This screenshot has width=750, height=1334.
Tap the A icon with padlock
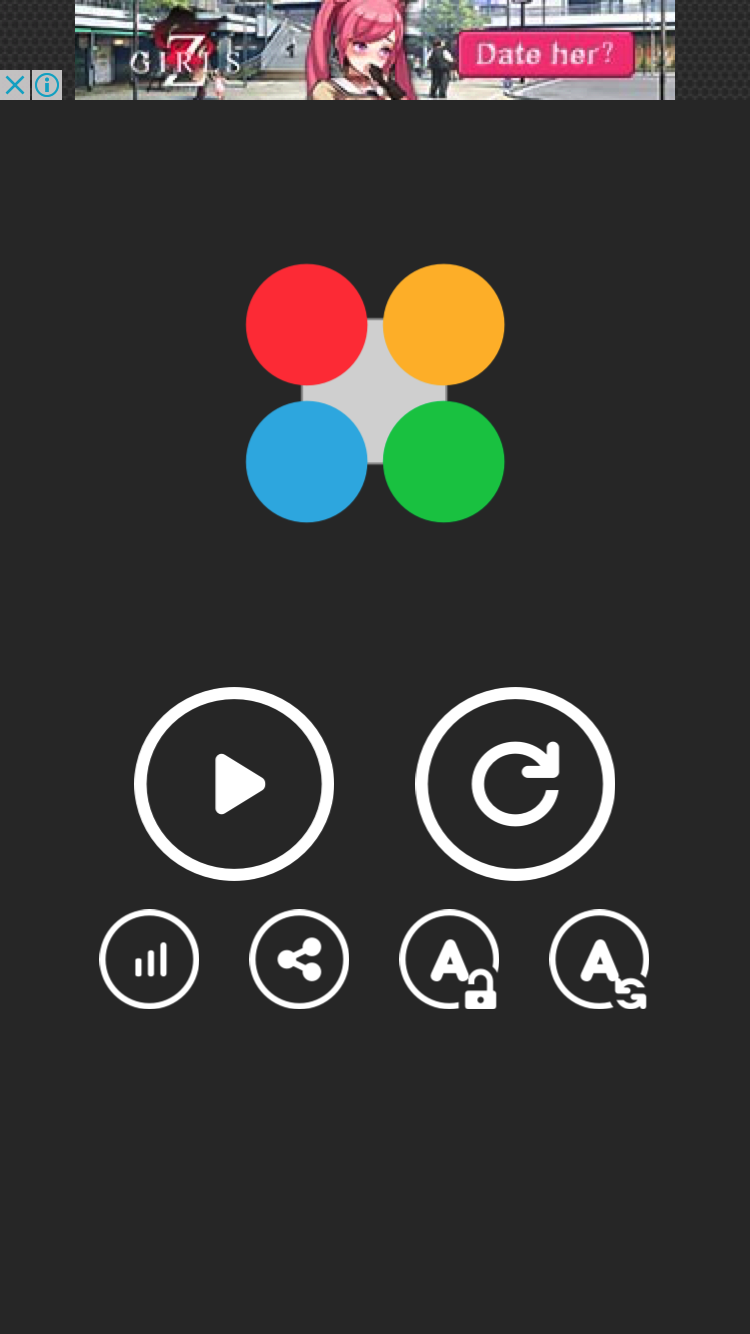449,959
